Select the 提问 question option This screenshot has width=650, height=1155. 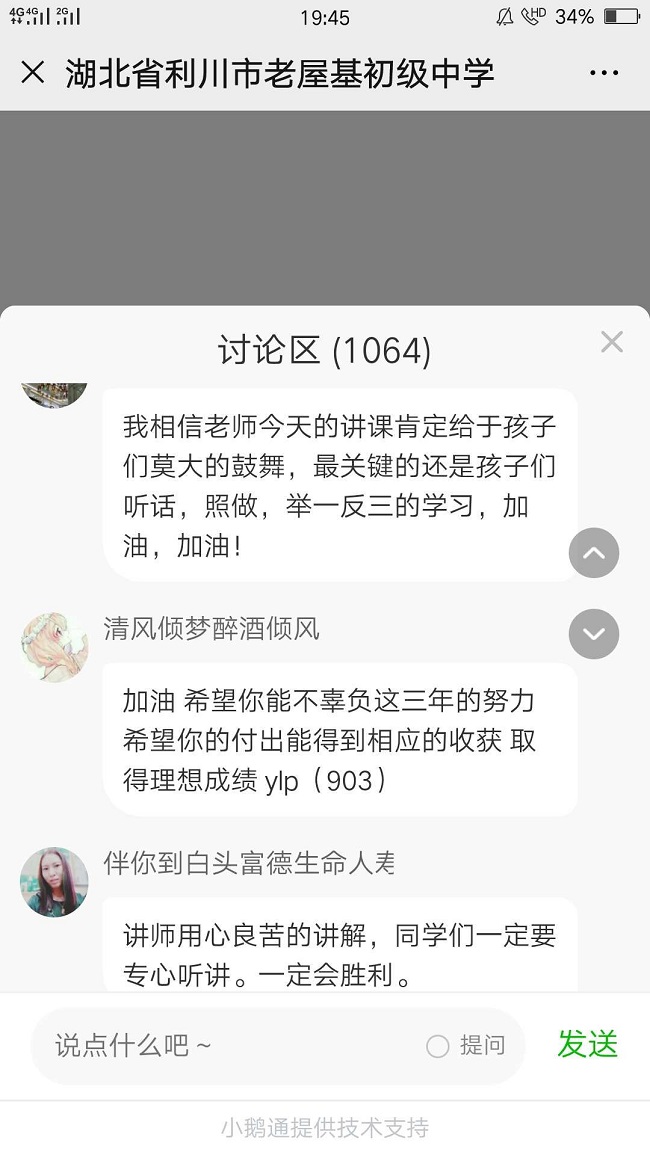coord(465,1046)
